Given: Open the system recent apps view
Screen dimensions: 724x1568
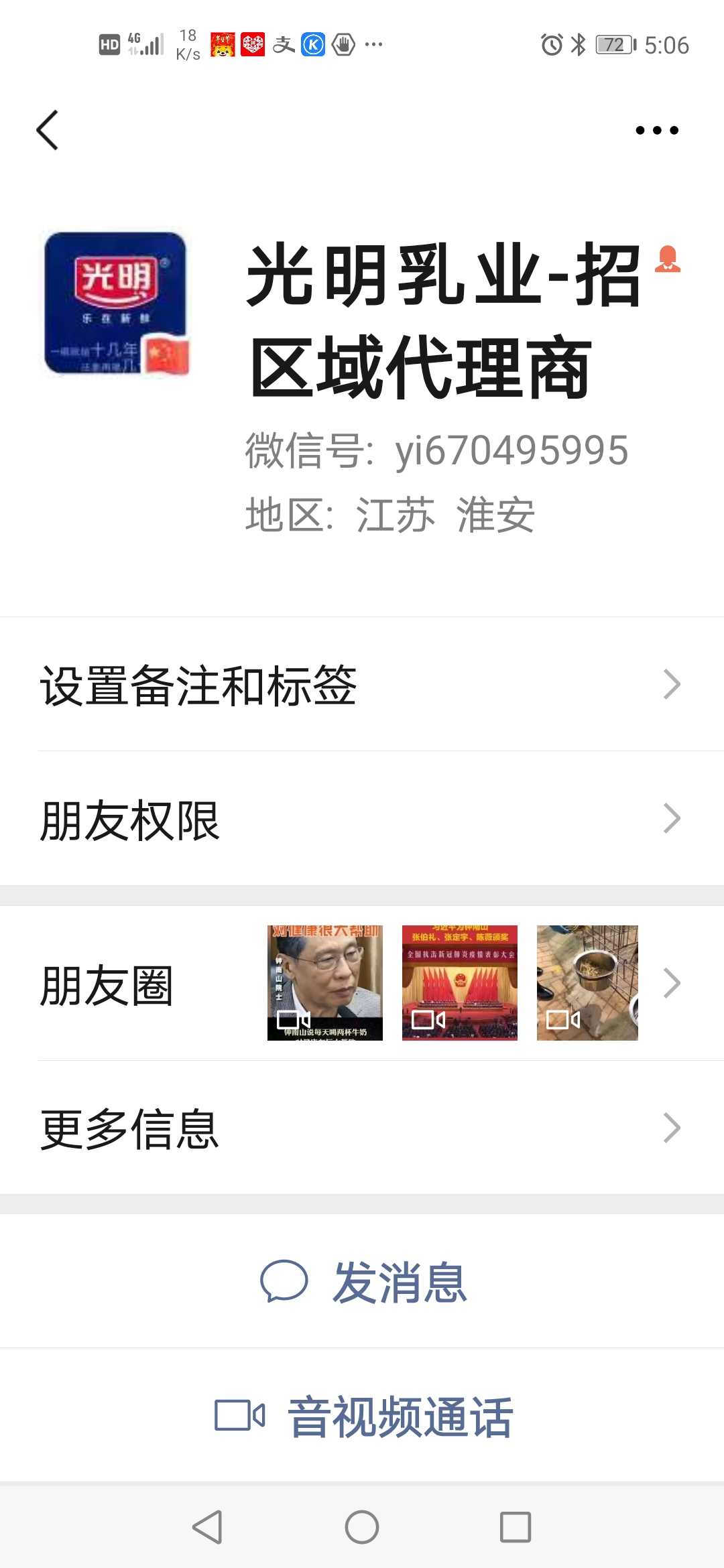Looking at the screenshot, I should [x=516, y=1527].
